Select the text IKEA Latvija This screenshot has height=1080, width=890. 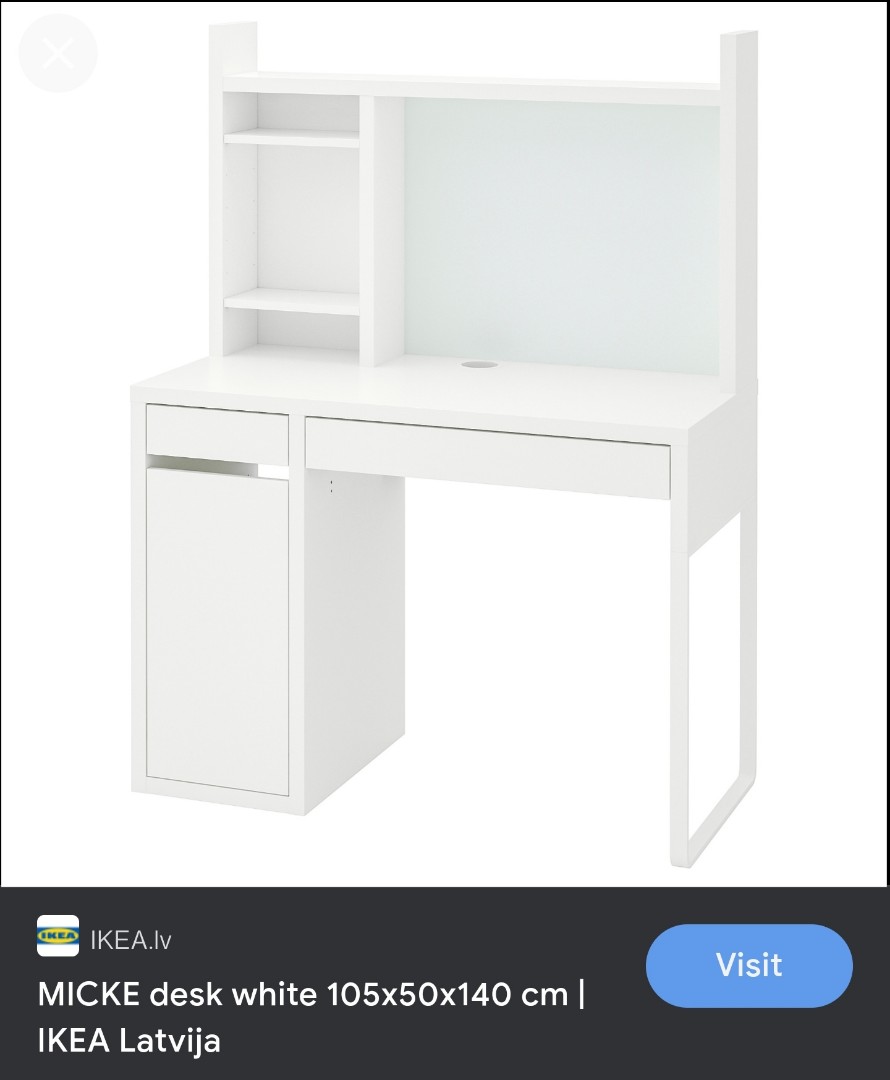pos(130,1040)
